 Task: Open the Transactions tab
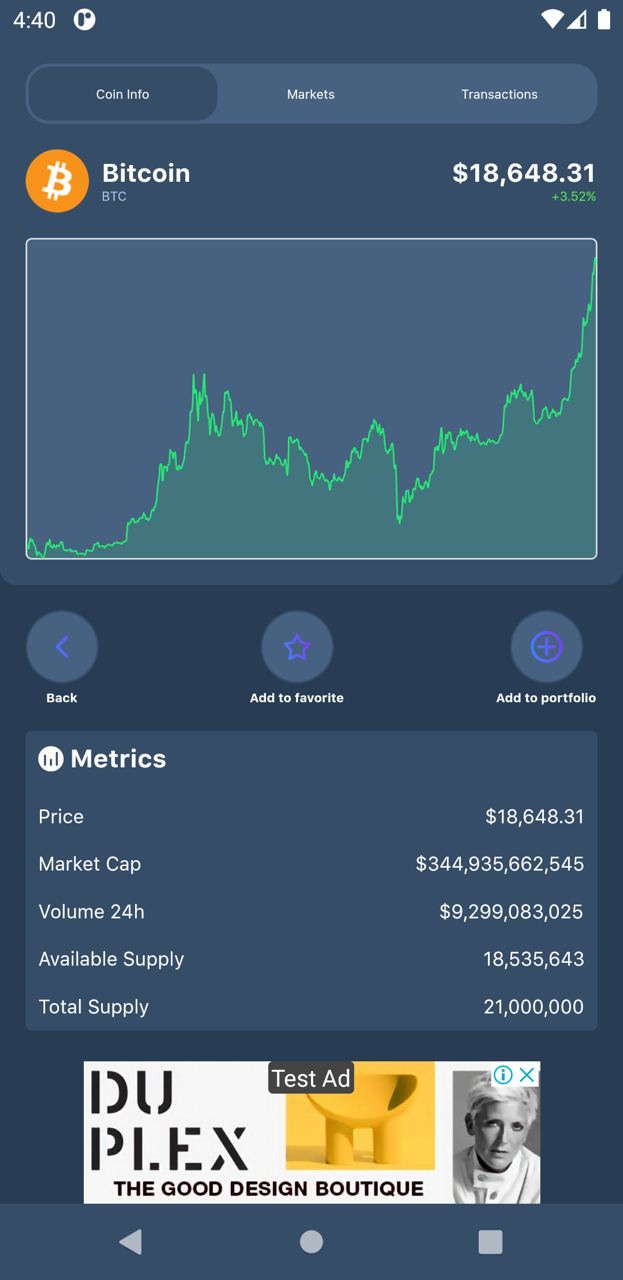click(x=499, y=94)
